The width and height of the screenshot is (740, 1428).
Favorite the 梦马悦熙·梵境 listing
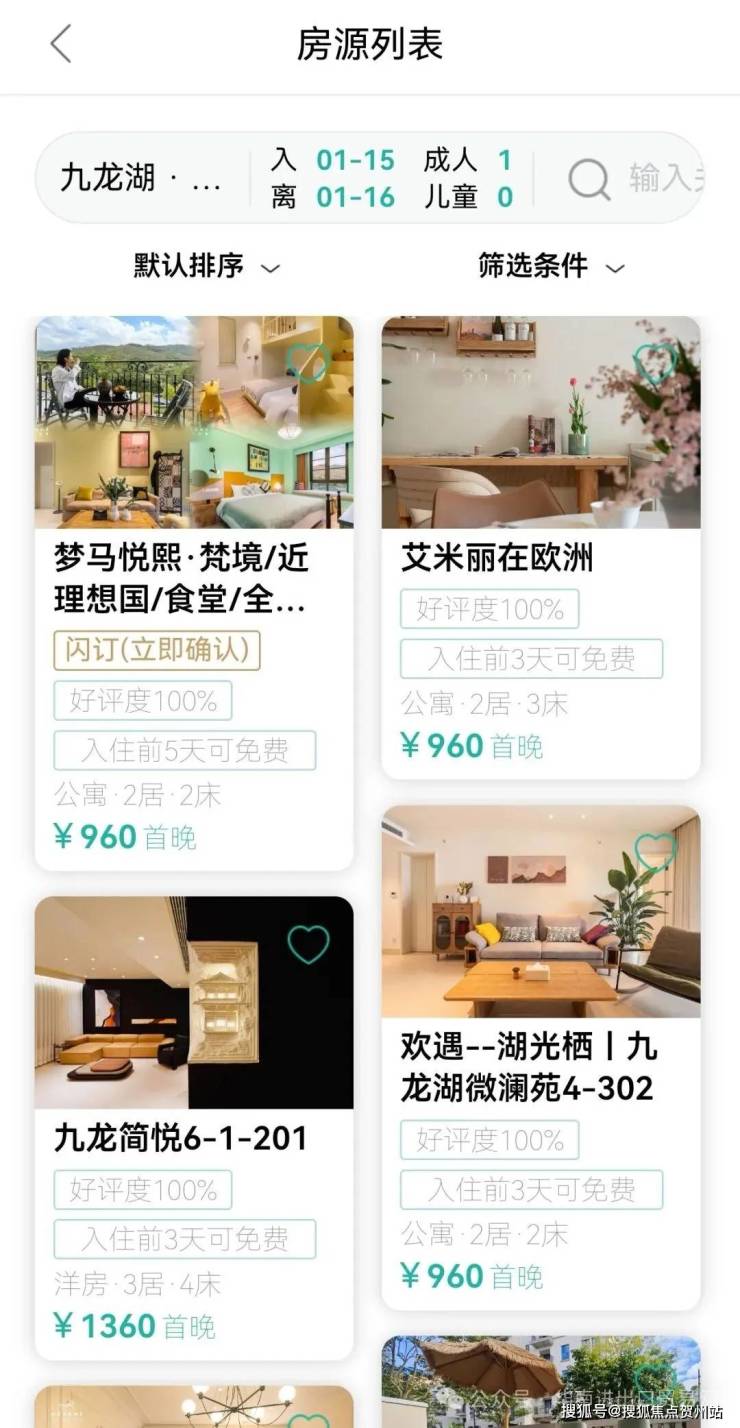307,363
